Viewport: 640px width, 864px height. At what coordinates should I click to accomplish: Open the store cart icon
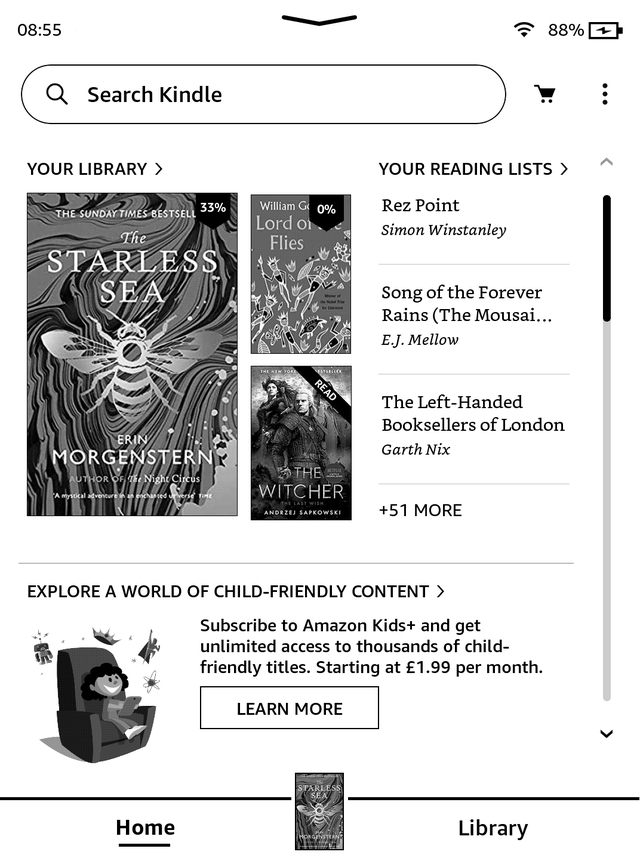click(x=545, y=94)
